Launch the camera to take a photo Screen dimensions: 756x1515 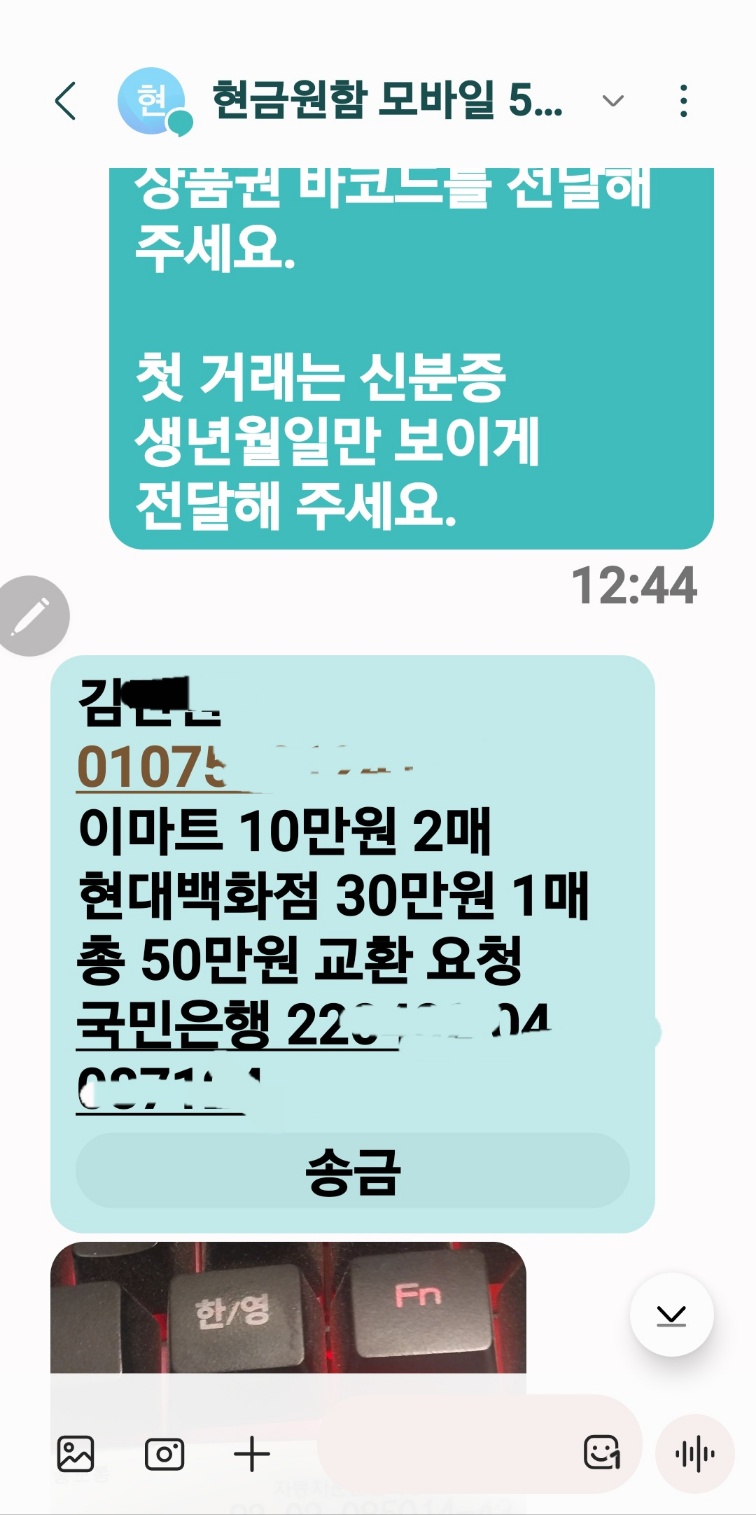(x=164, y=1453)
